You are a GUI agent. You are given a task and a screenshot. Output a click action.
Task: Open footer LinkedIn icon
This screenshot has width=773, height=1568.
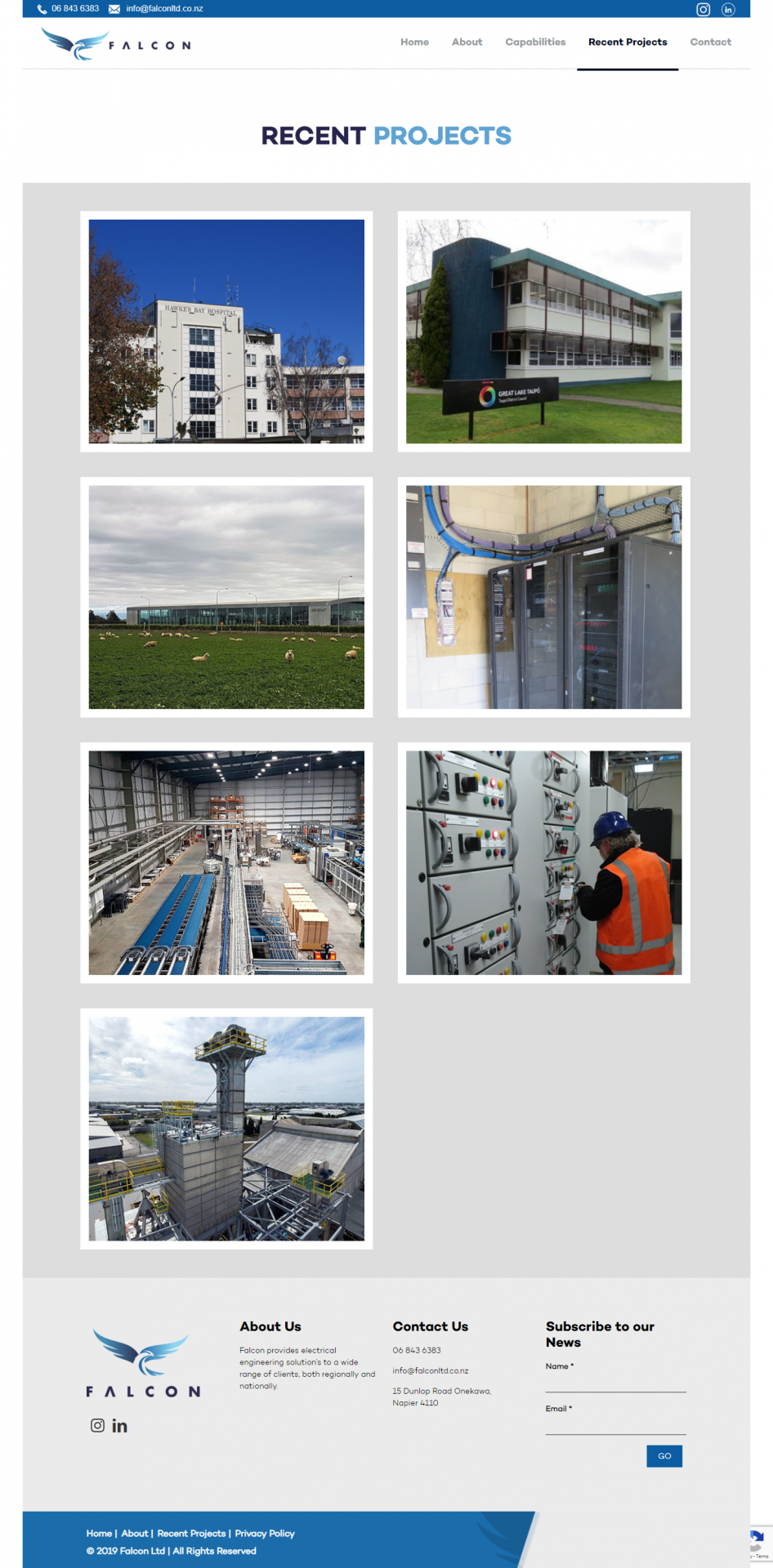coord(119,1426)
